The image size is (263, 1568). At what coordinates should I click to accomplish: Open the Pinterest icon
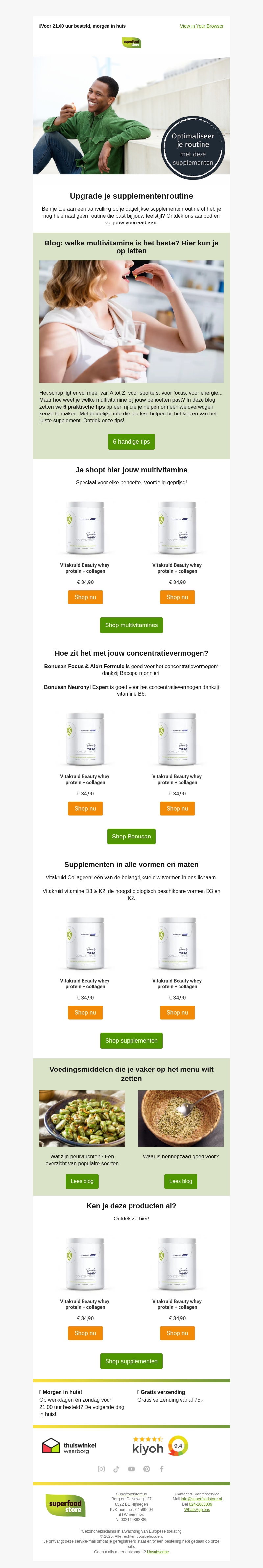click(146, 1469)
